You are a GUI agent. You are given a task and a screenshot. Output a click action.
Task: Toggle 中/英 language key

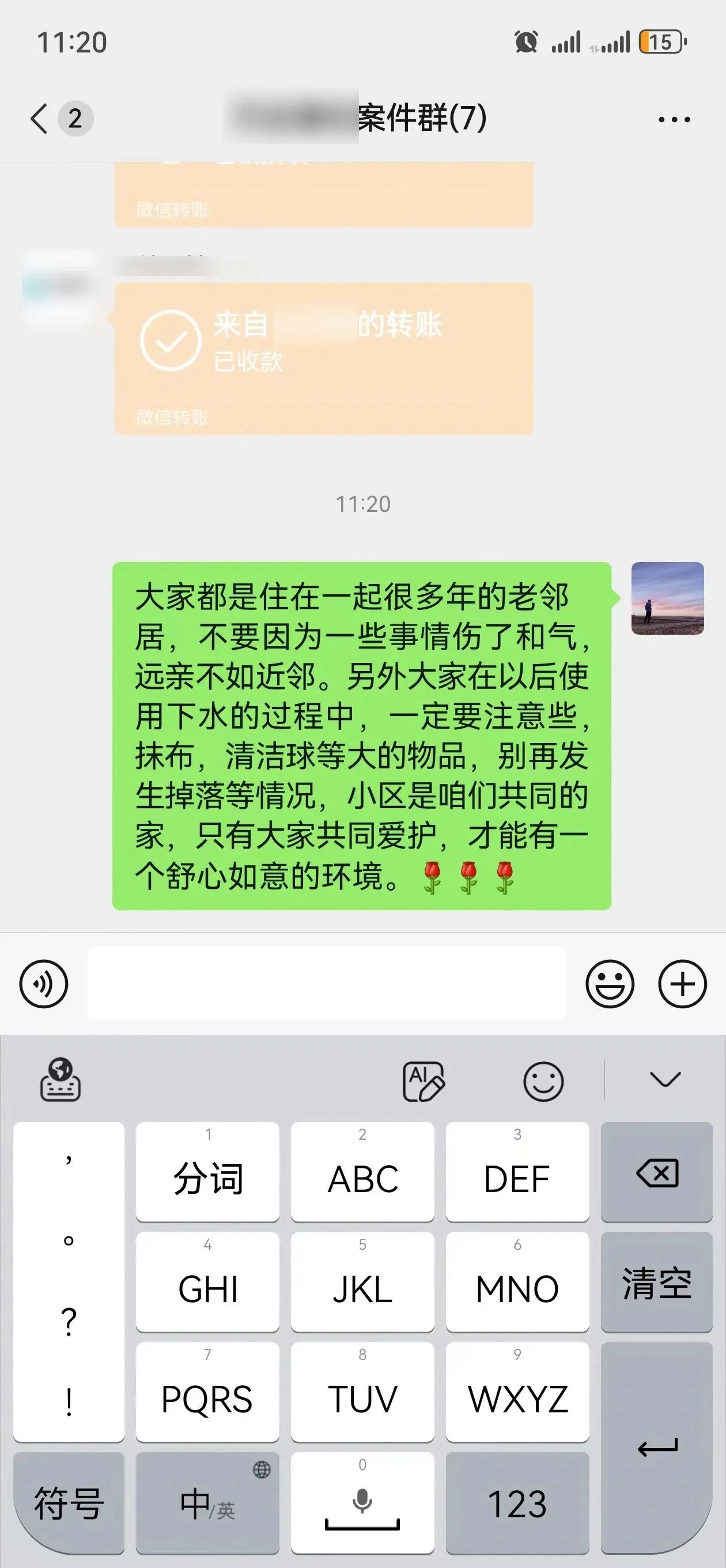pyautogui.click(x=207, y=1503)
